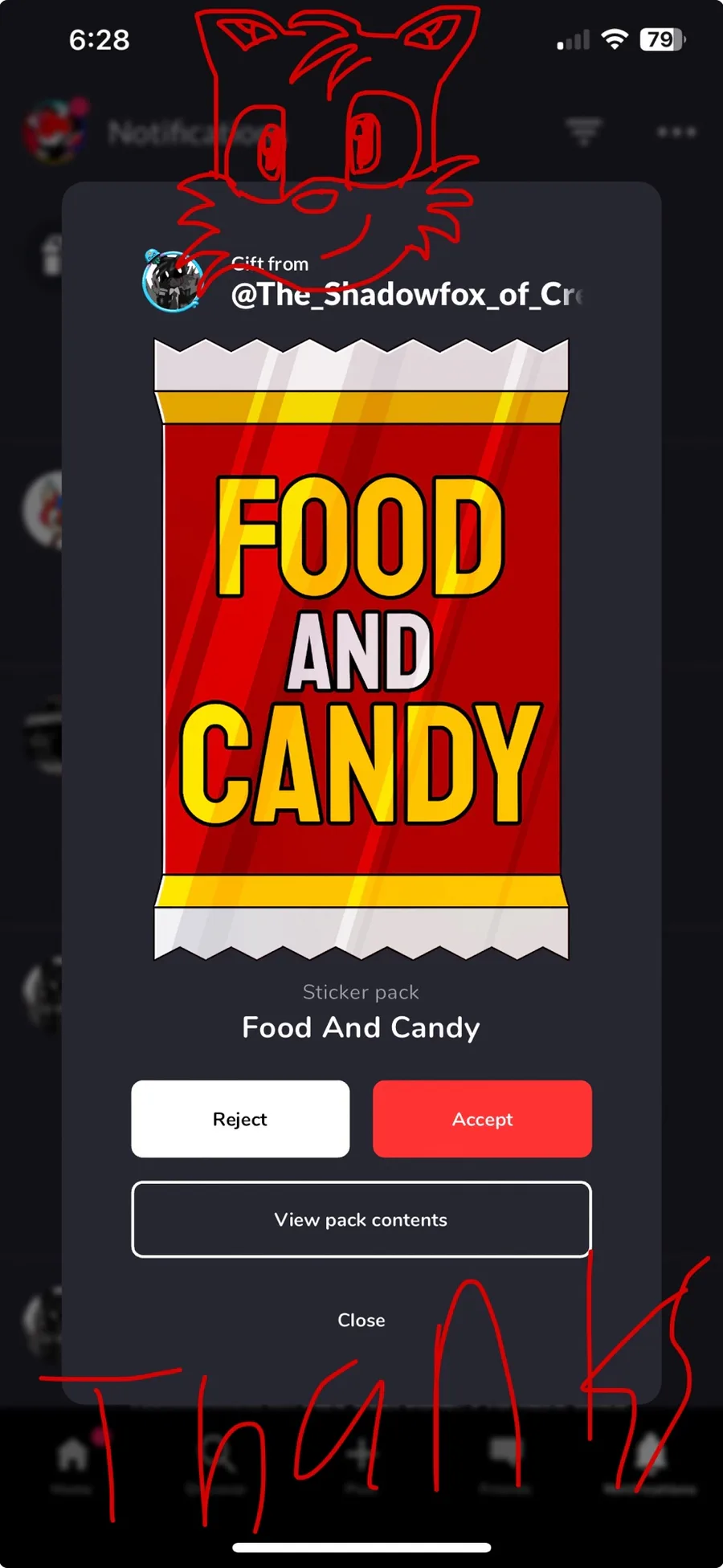View pack contents
The height and width of the screenshot is (1568, 723).
(361, 1219)
